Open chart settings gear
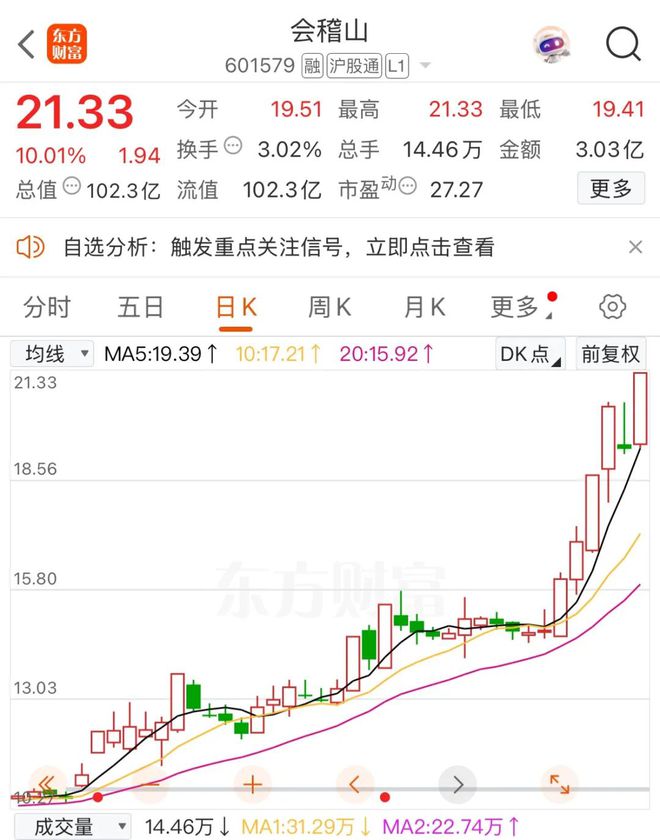 [612, 307]
